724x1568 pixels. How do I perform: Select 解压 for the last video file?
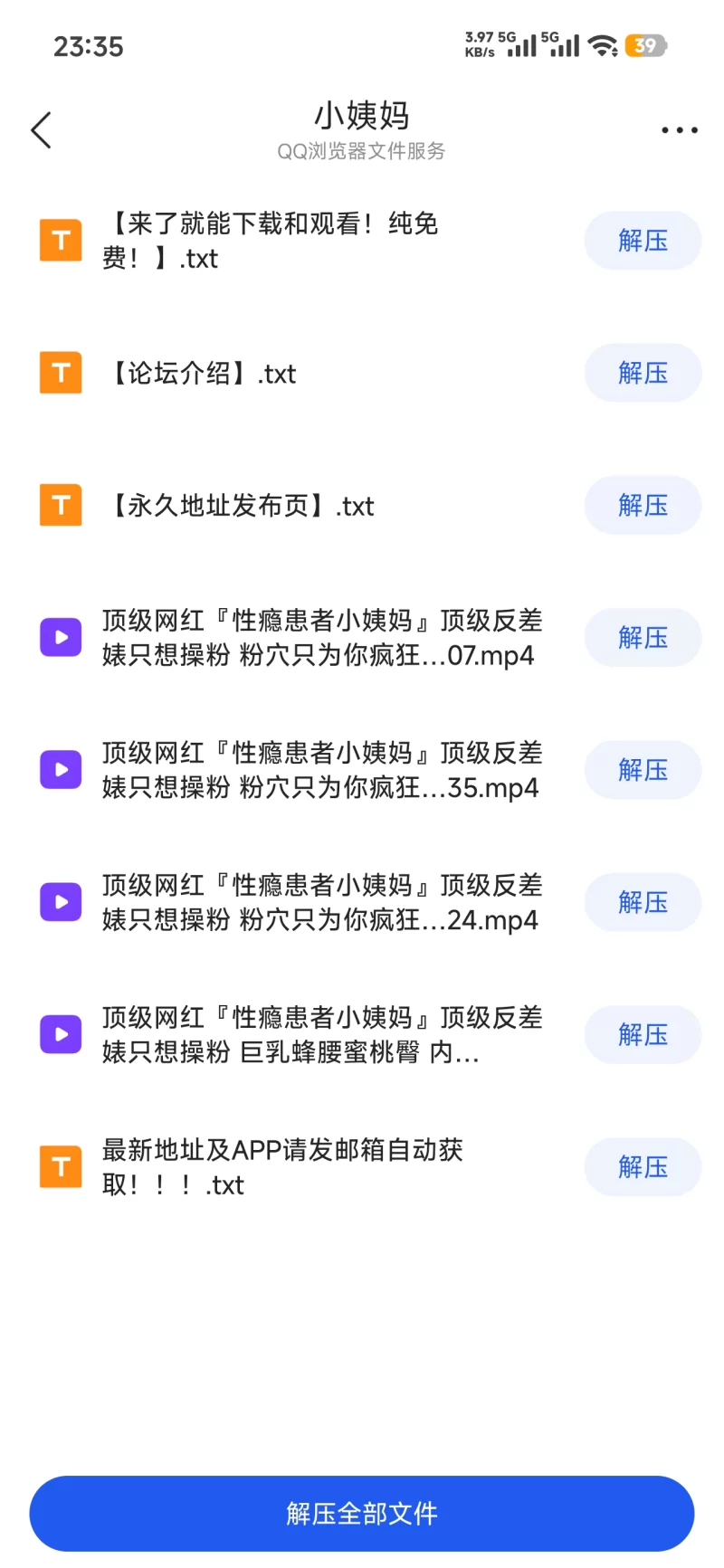click(643, 1034)
